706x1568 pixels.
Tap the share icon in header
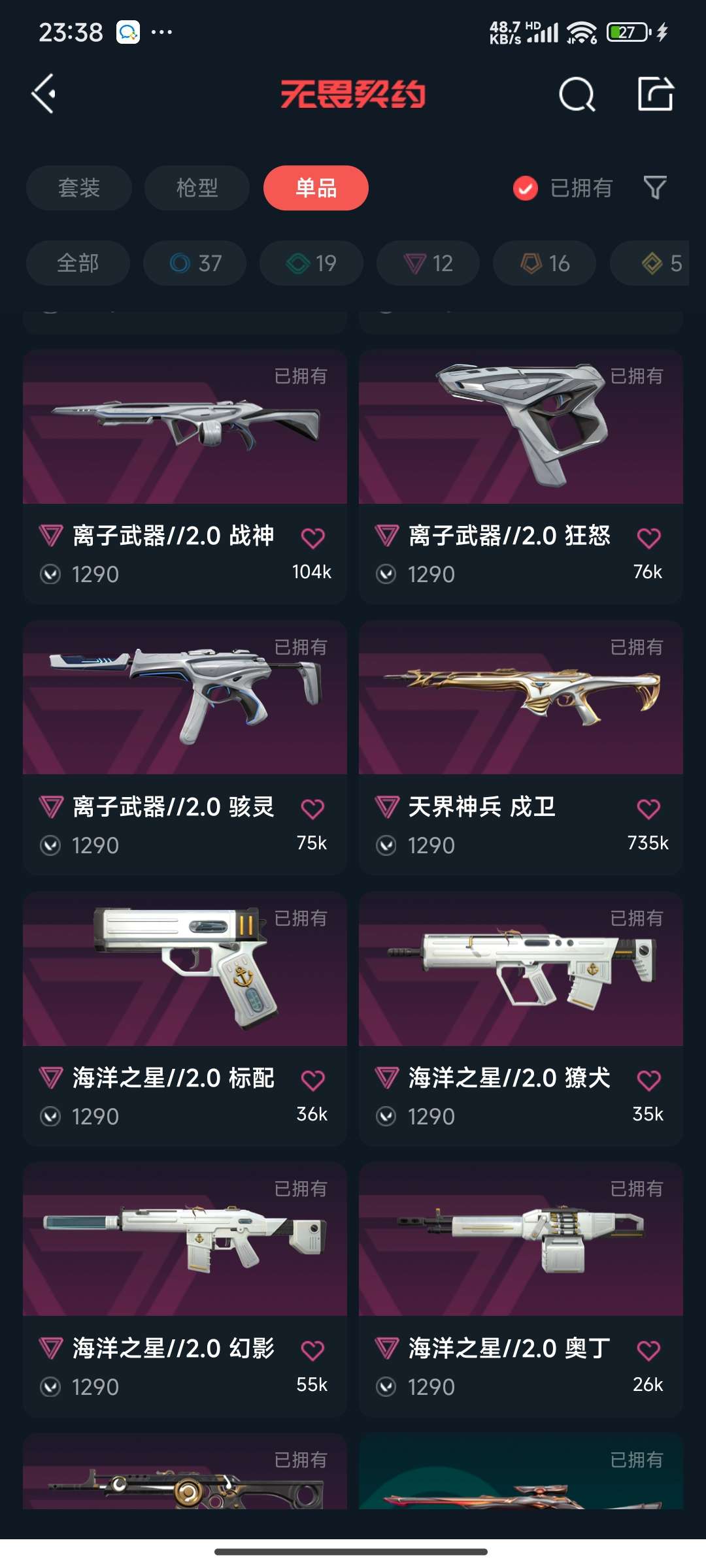[x=655, y=94]
